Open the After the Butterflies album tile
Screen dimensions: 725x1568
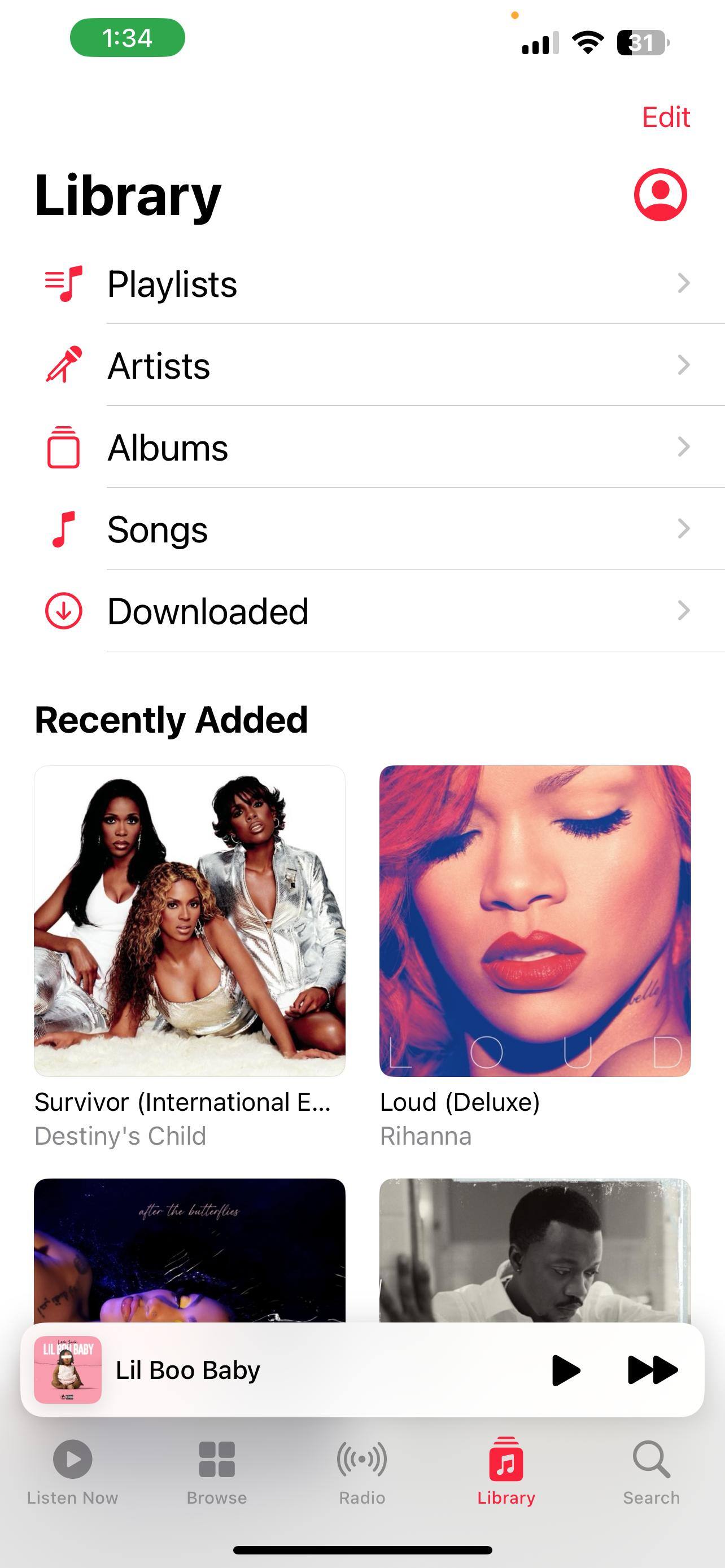(189, 1248)
